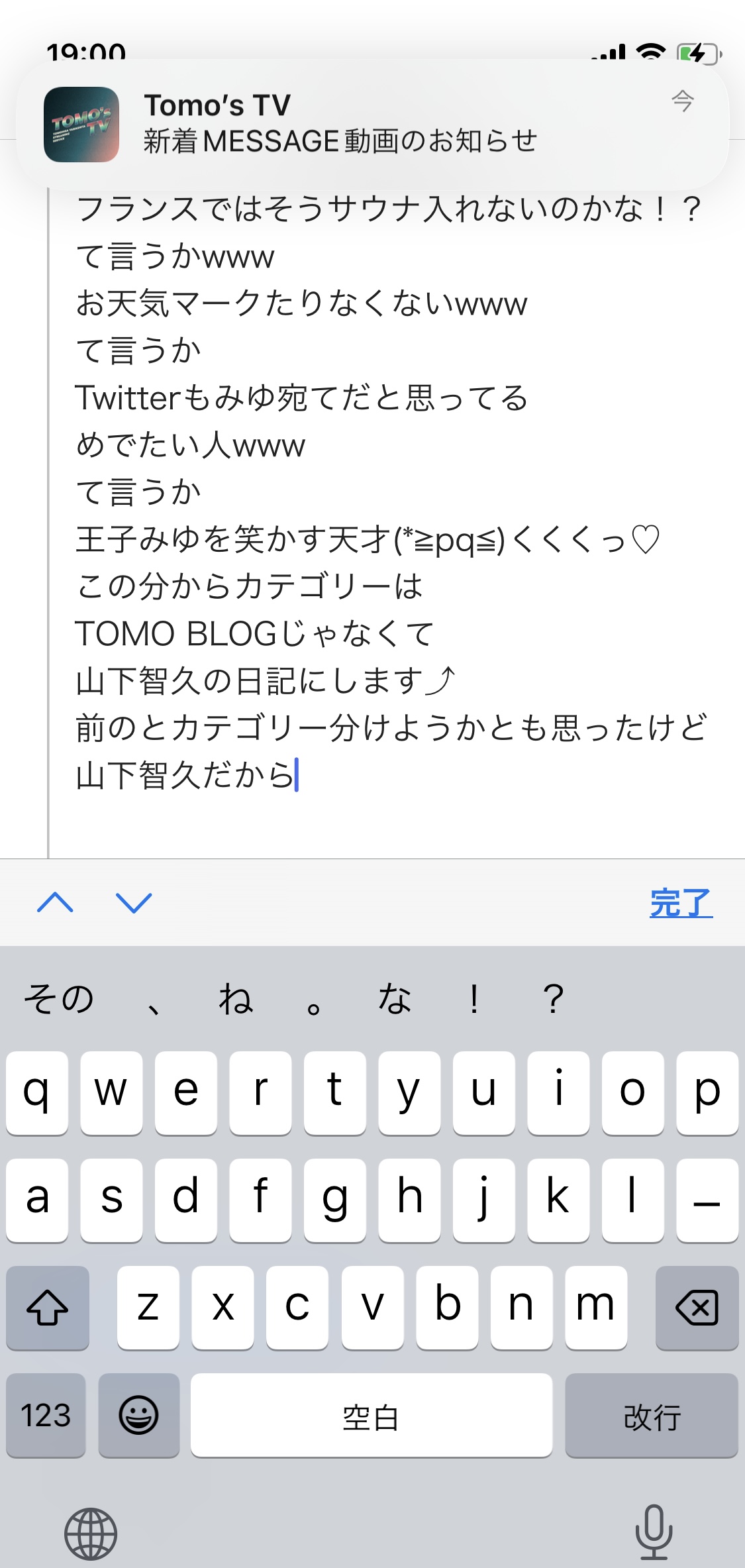Switch keyboard language with the globe

pos(91,1534)
